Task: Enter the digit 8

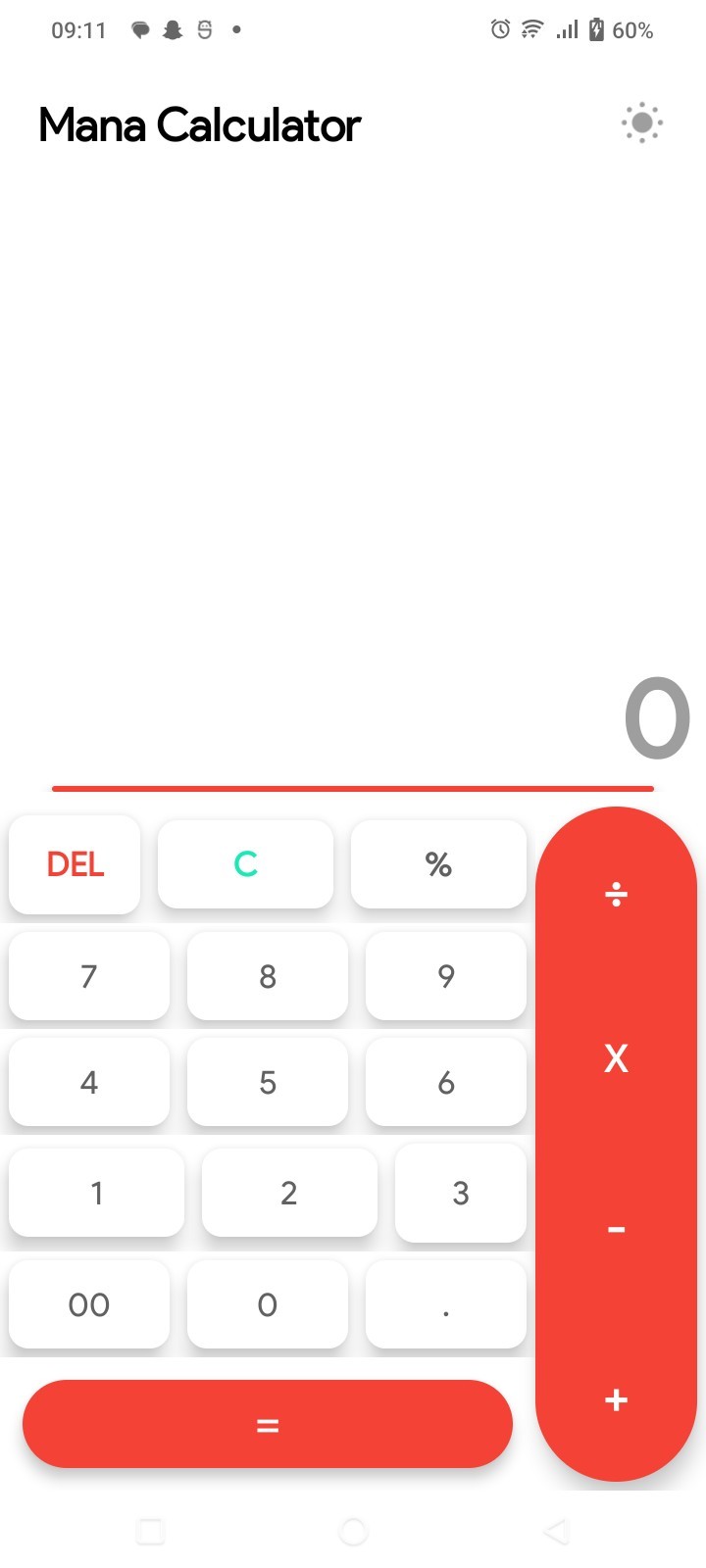Action: click(x=268, y=976)
